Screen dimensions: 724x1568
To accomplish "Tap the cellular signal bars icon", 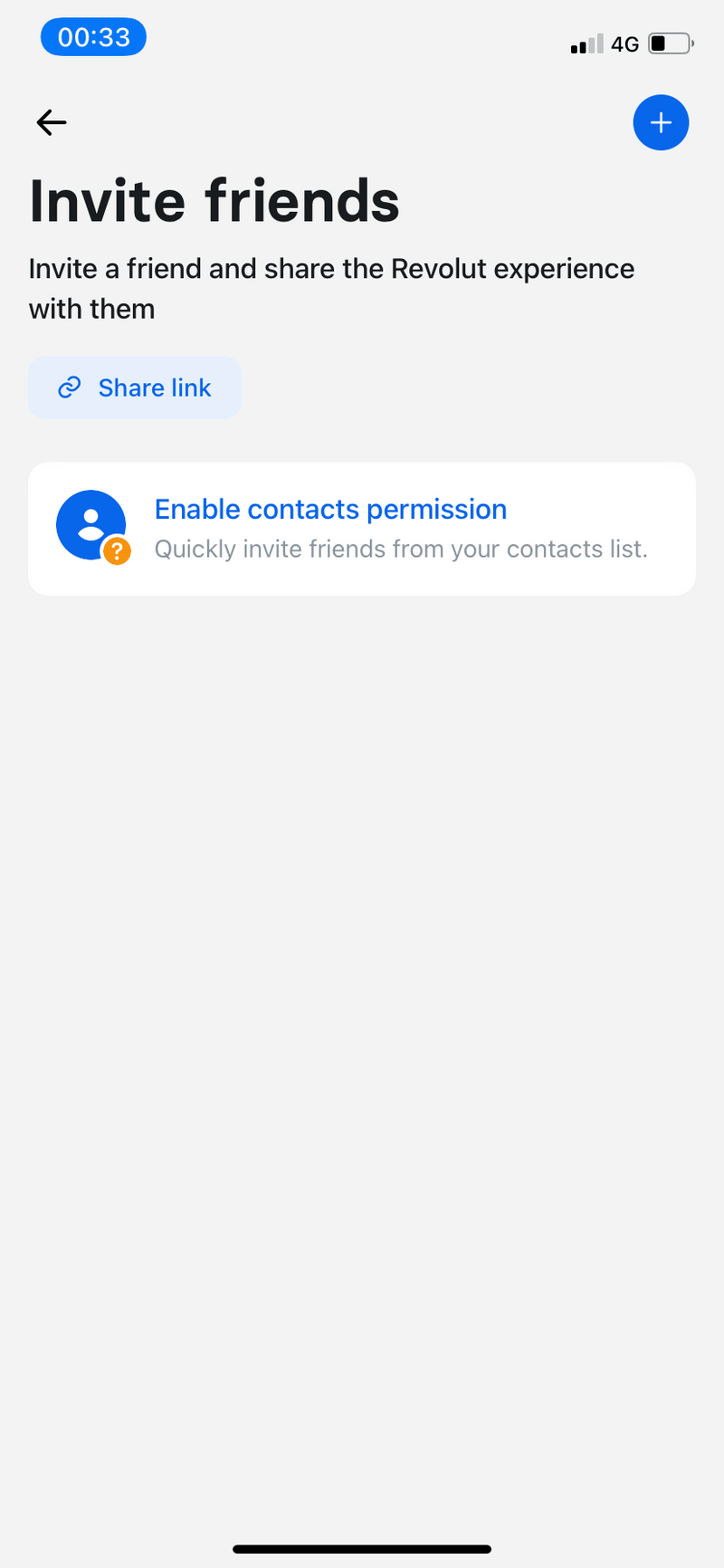I will (585, 43).
